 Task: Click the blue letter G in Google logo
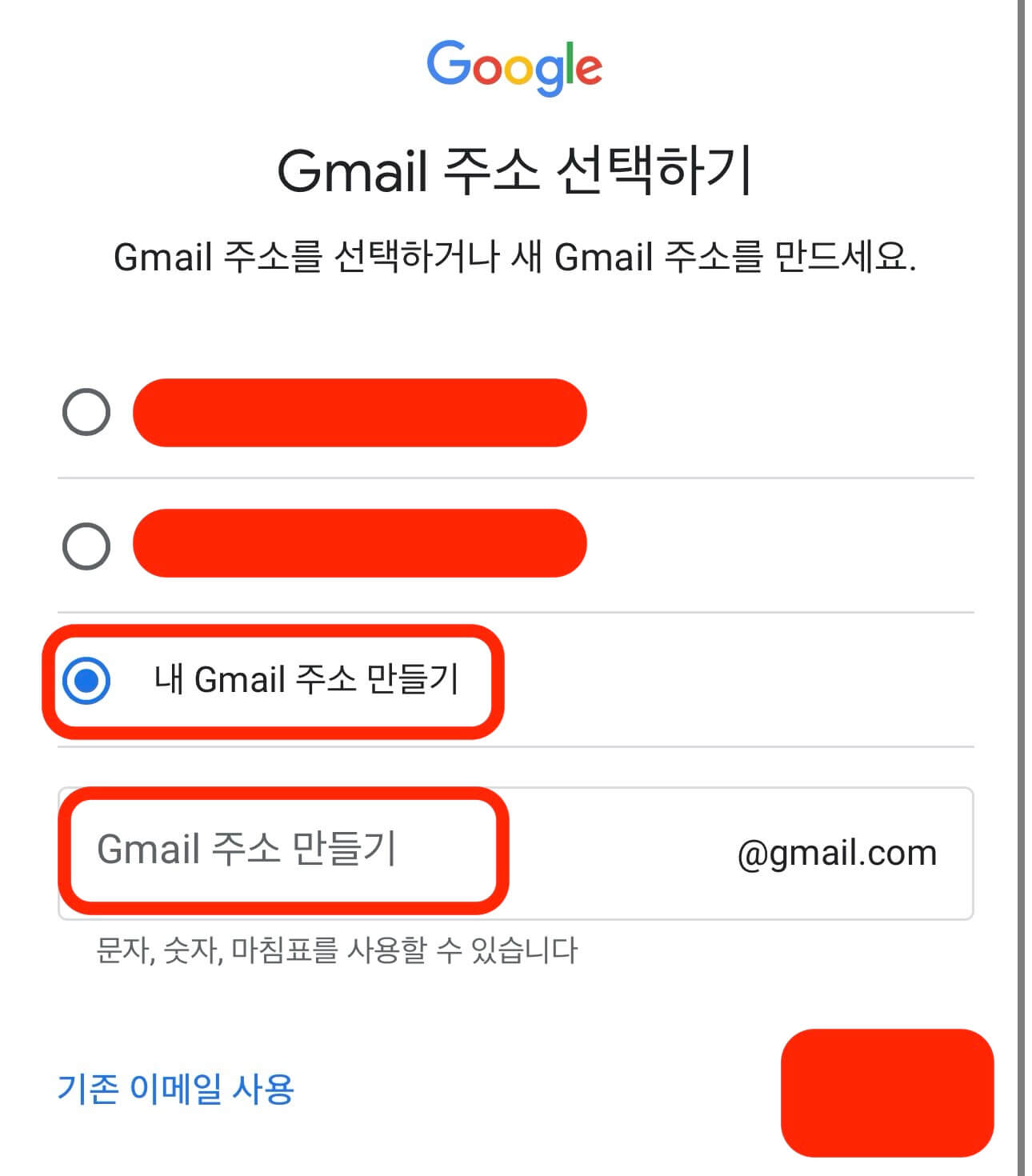445,66
